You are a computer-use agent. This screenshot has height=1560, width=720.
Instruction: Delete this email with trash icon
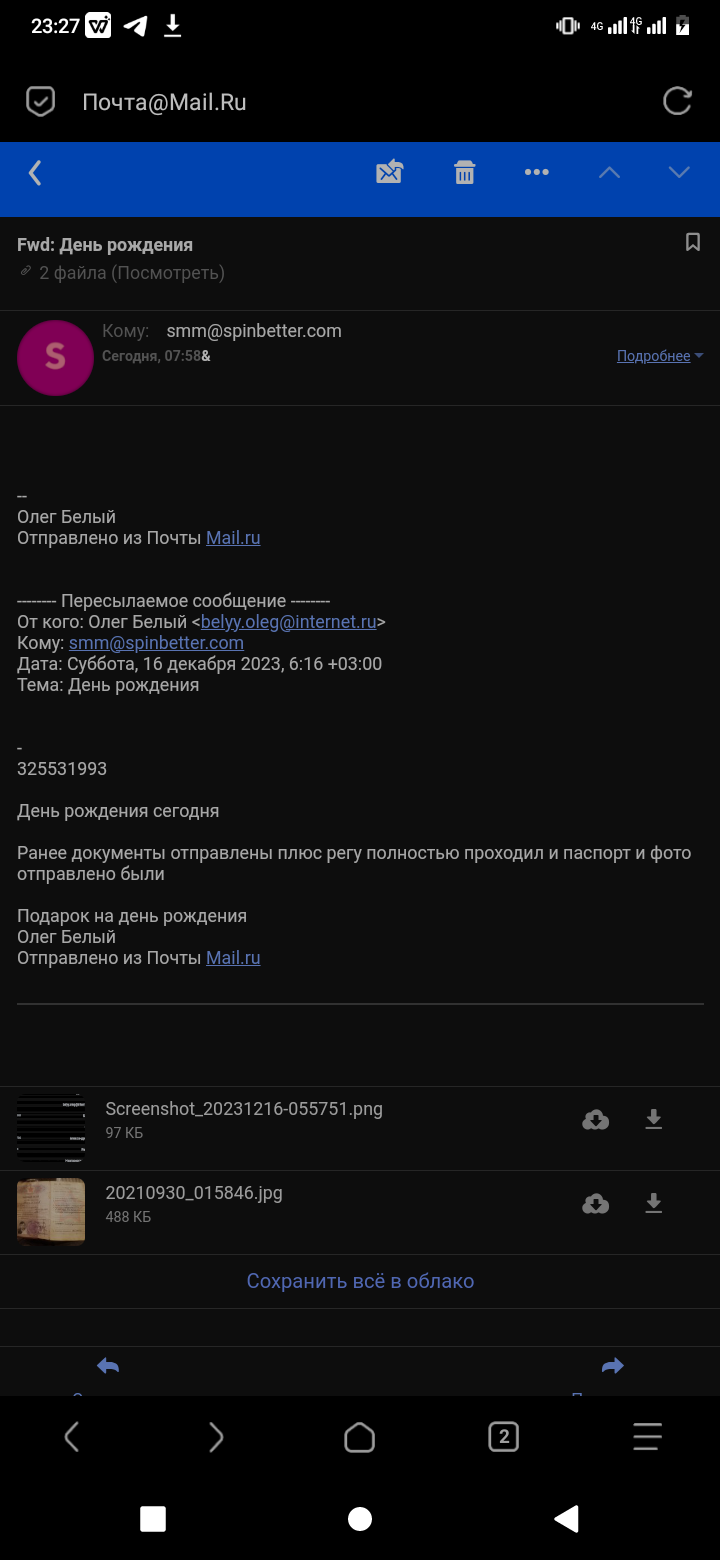click(465, 172)
